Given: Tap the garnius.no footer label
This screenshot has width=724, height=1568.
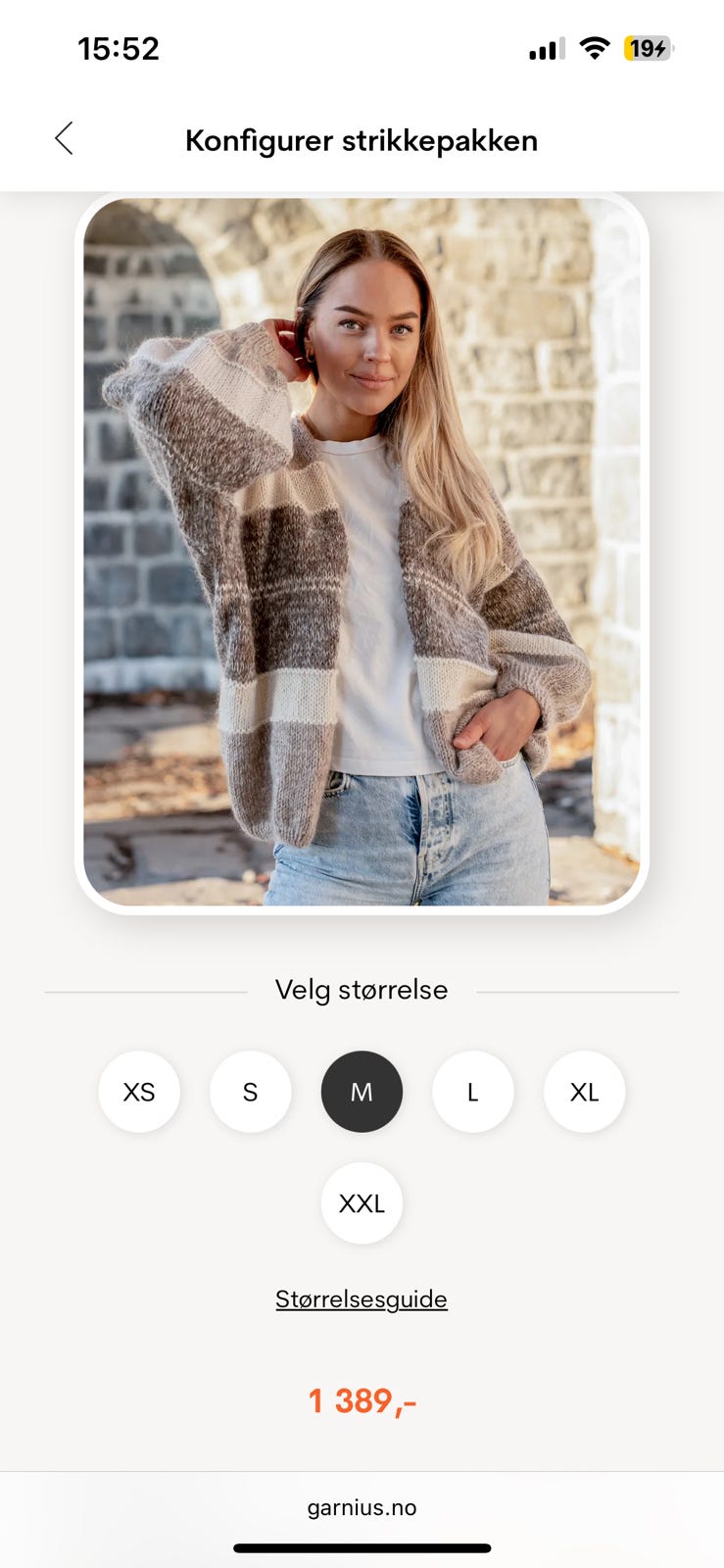Looking at the screenshot, I should click(x=362, y=1507).
